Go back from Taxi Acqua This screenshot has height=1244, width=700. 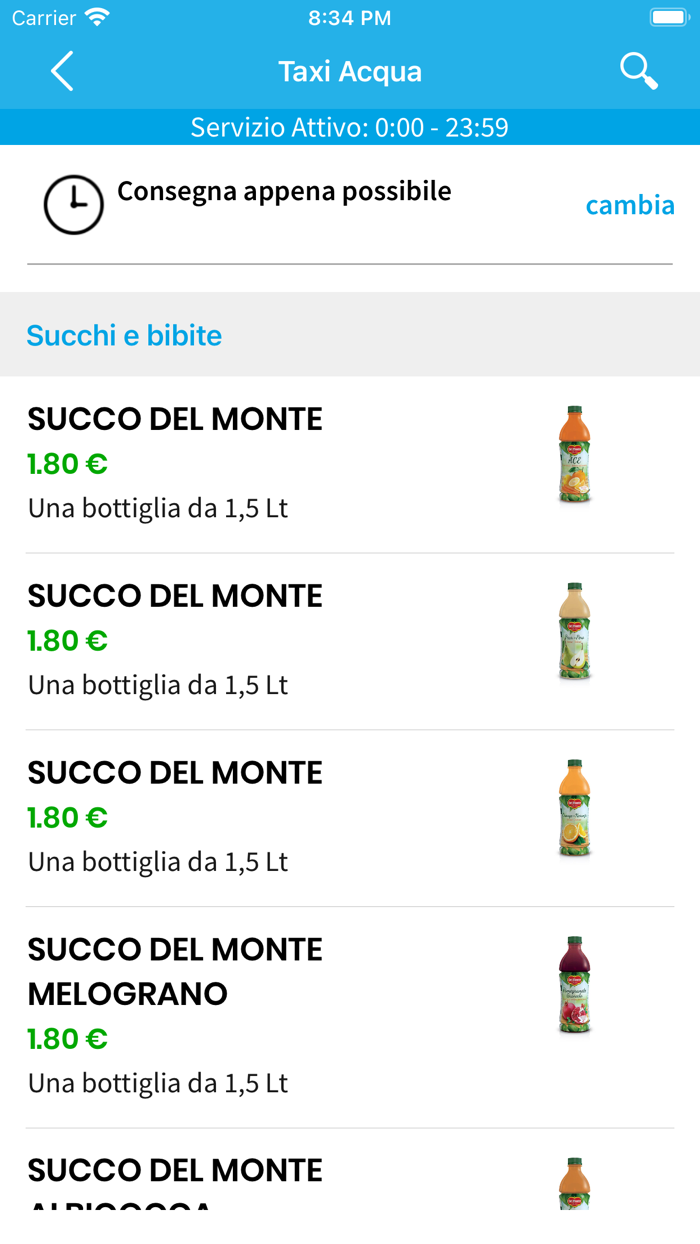point(62,72)
